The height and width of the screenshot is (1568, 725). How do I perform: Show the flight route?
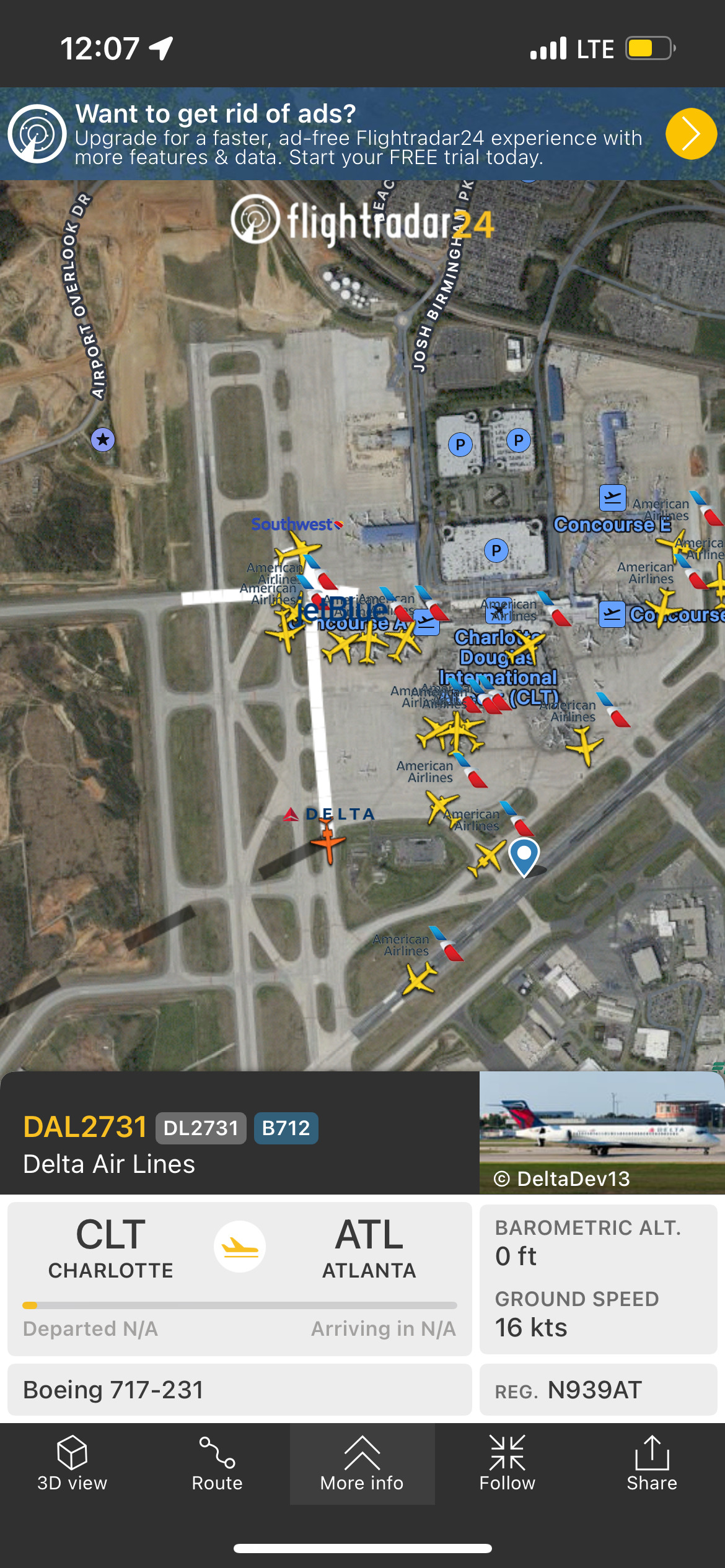pos(217,1463)
